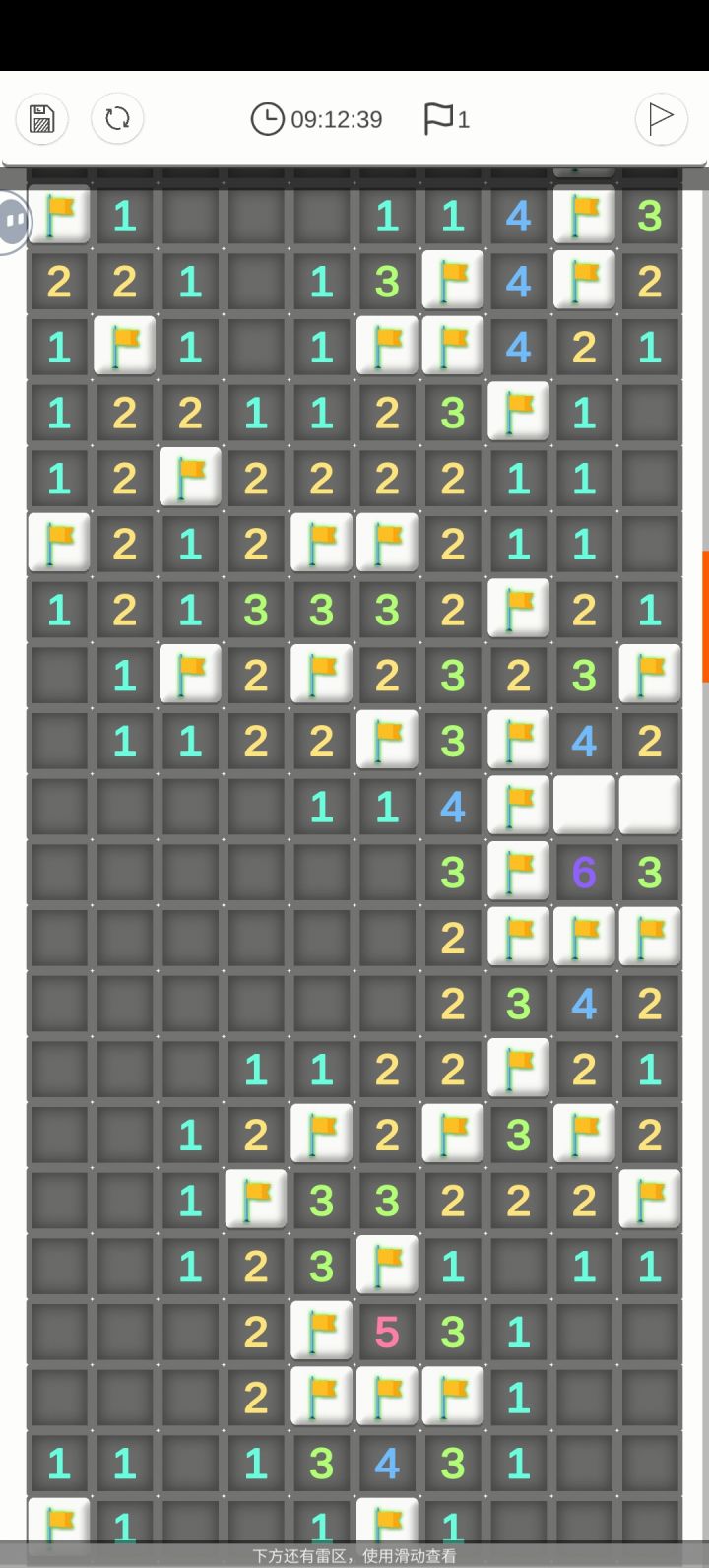Tap the flag counter icon showing 1

[440, 118]
